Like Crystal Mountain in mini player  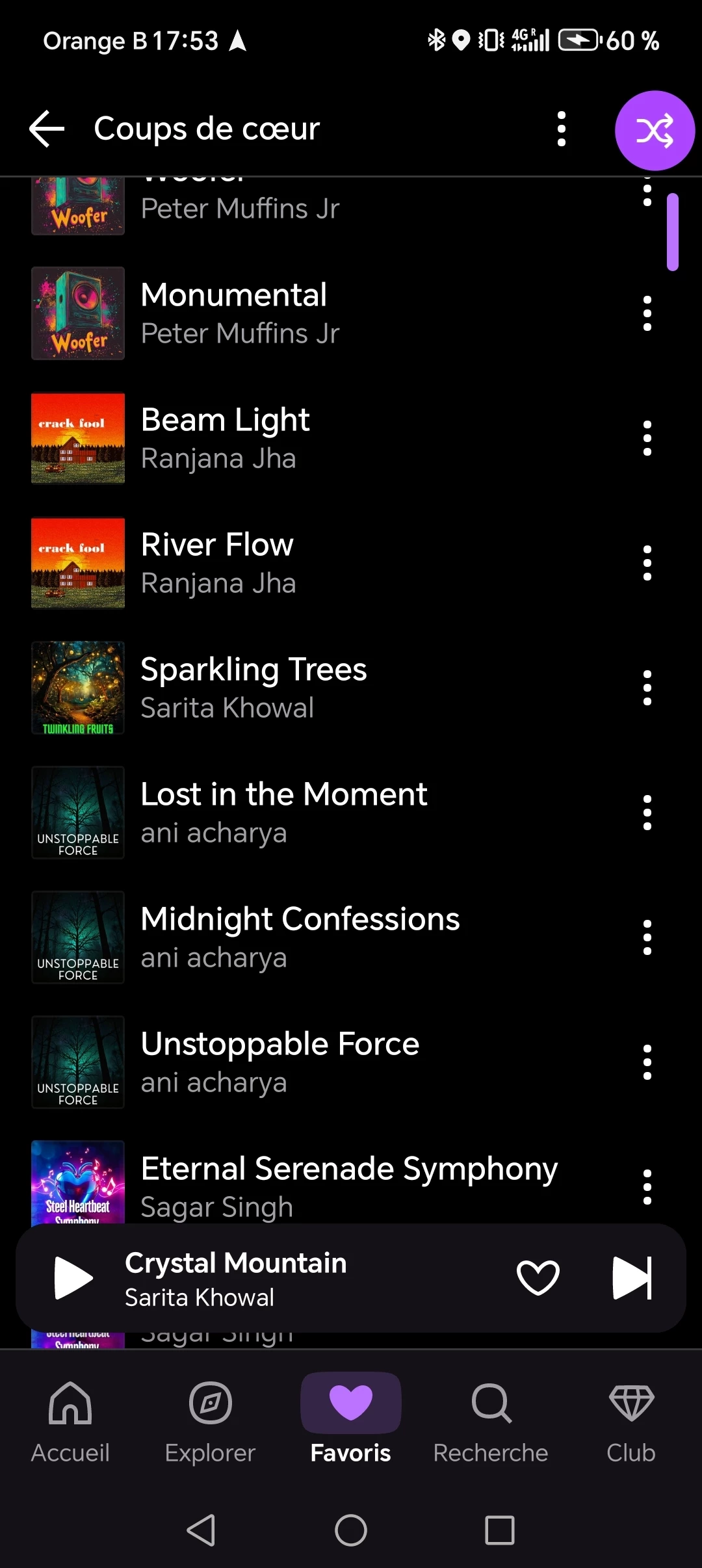coord(538,1278)
